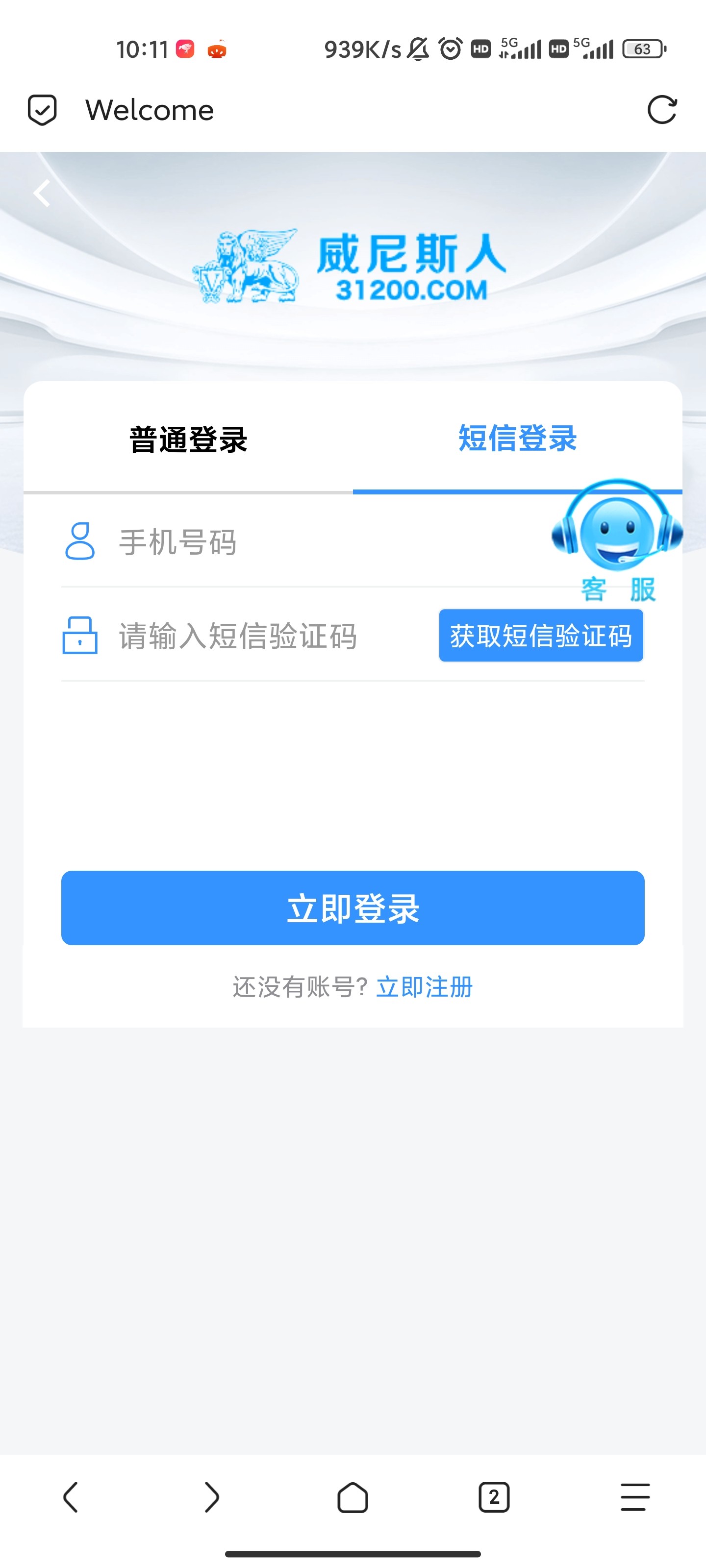The width and height of the screenshot is (706, 1568).
Task: Open the browser tabs switcher
Action: coord(493,1497)
